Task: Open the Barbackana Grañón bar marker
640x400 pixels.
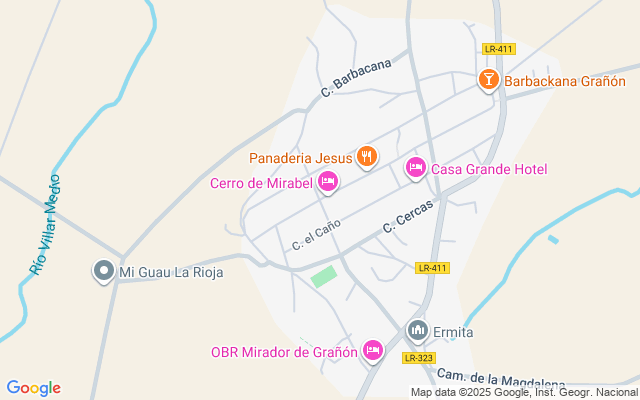Action: tap(489, 80)
